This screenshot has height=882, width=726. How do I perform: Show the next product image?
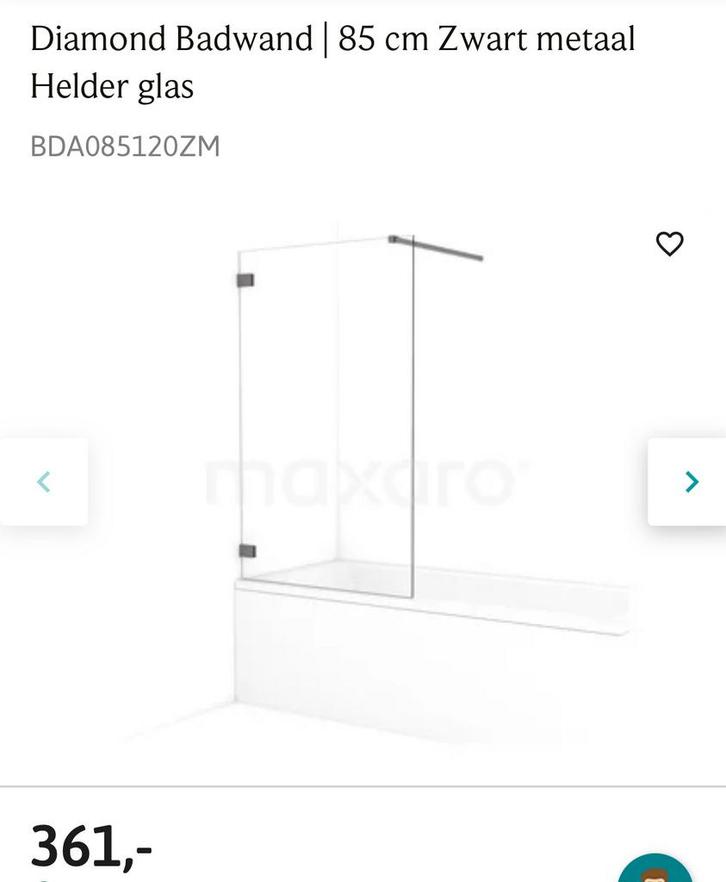pyautogui.click(x=690, y=482)
